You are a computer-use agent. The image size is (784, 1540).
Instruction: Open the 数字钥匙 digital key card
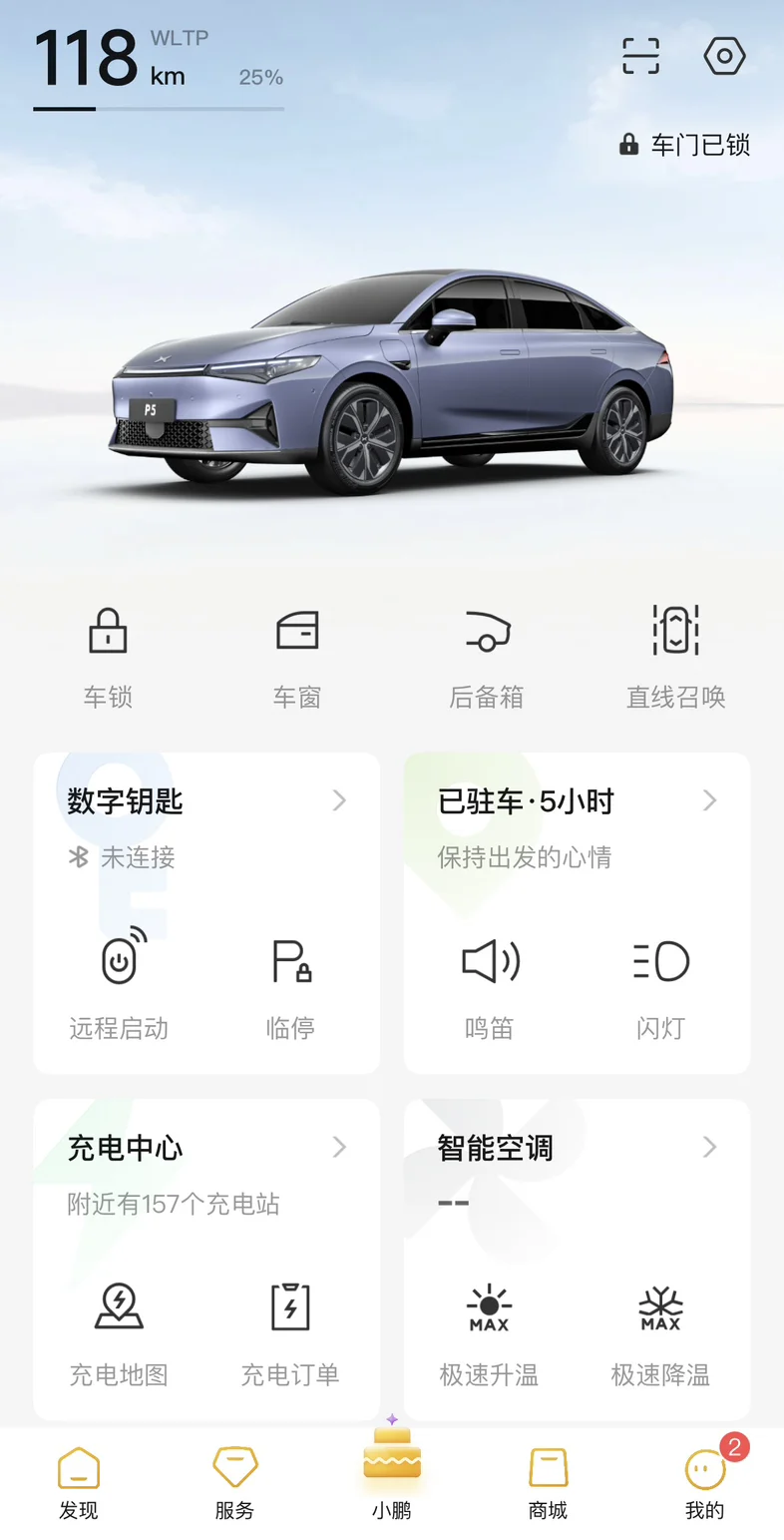click(x=206, y=801)
